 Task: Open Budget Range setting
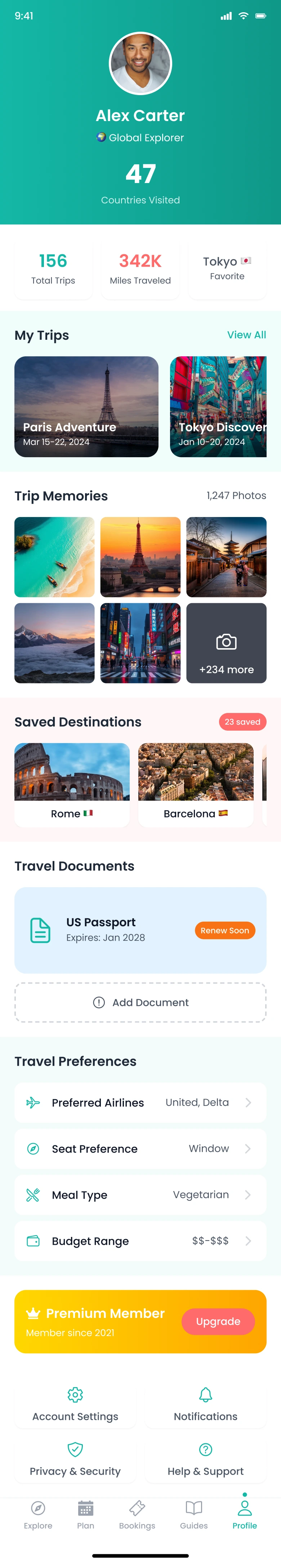(x=140, y=1240)
